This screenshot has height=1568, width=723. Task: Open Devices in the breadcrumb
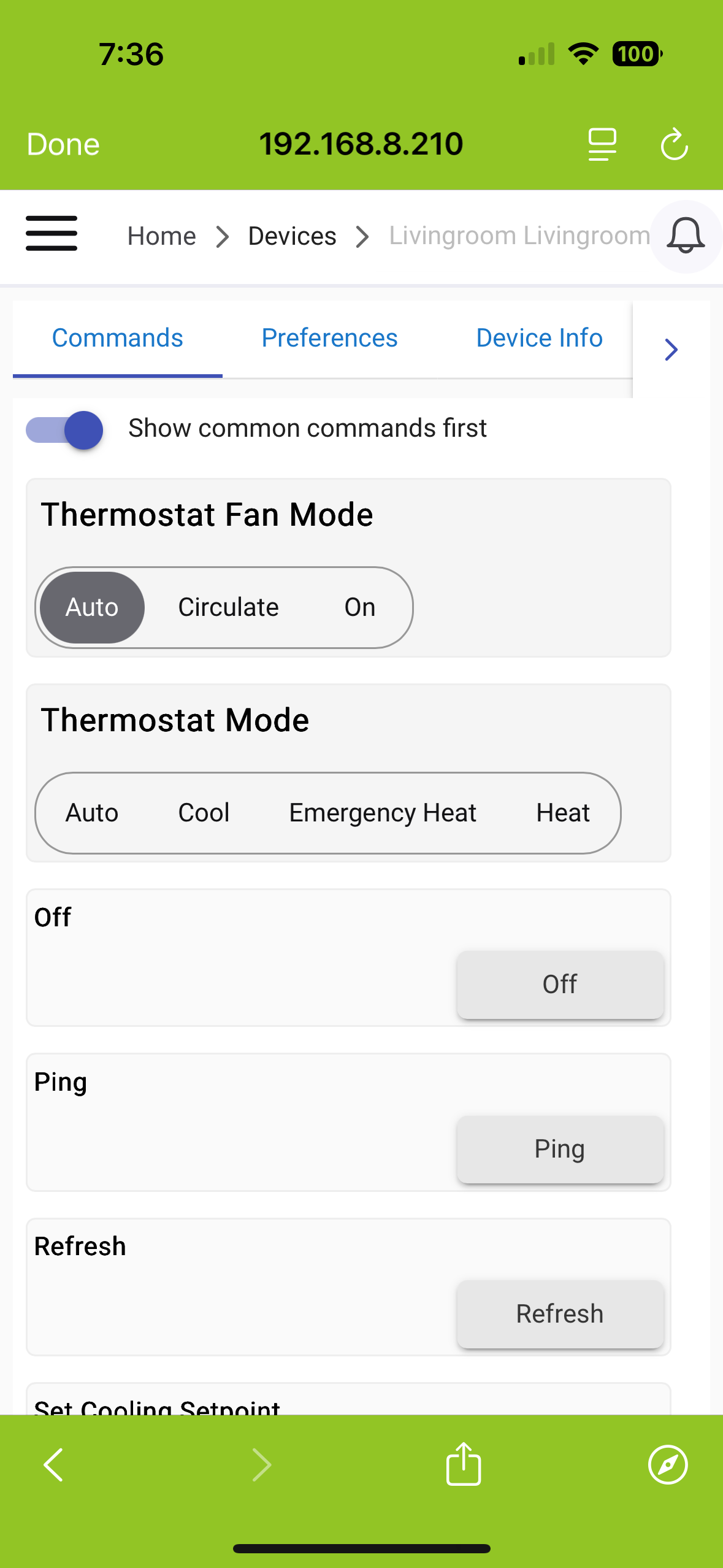[292, 236]
